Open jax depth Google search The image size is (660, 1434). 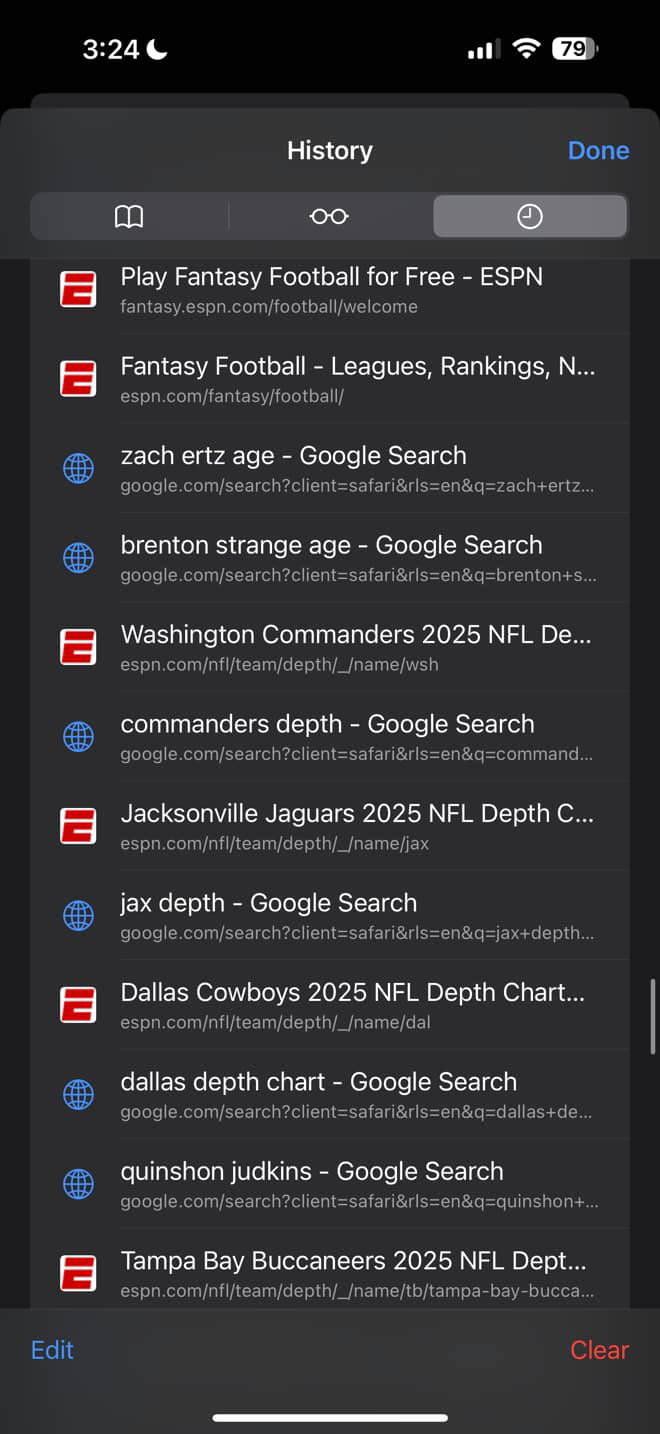[330, 916]
